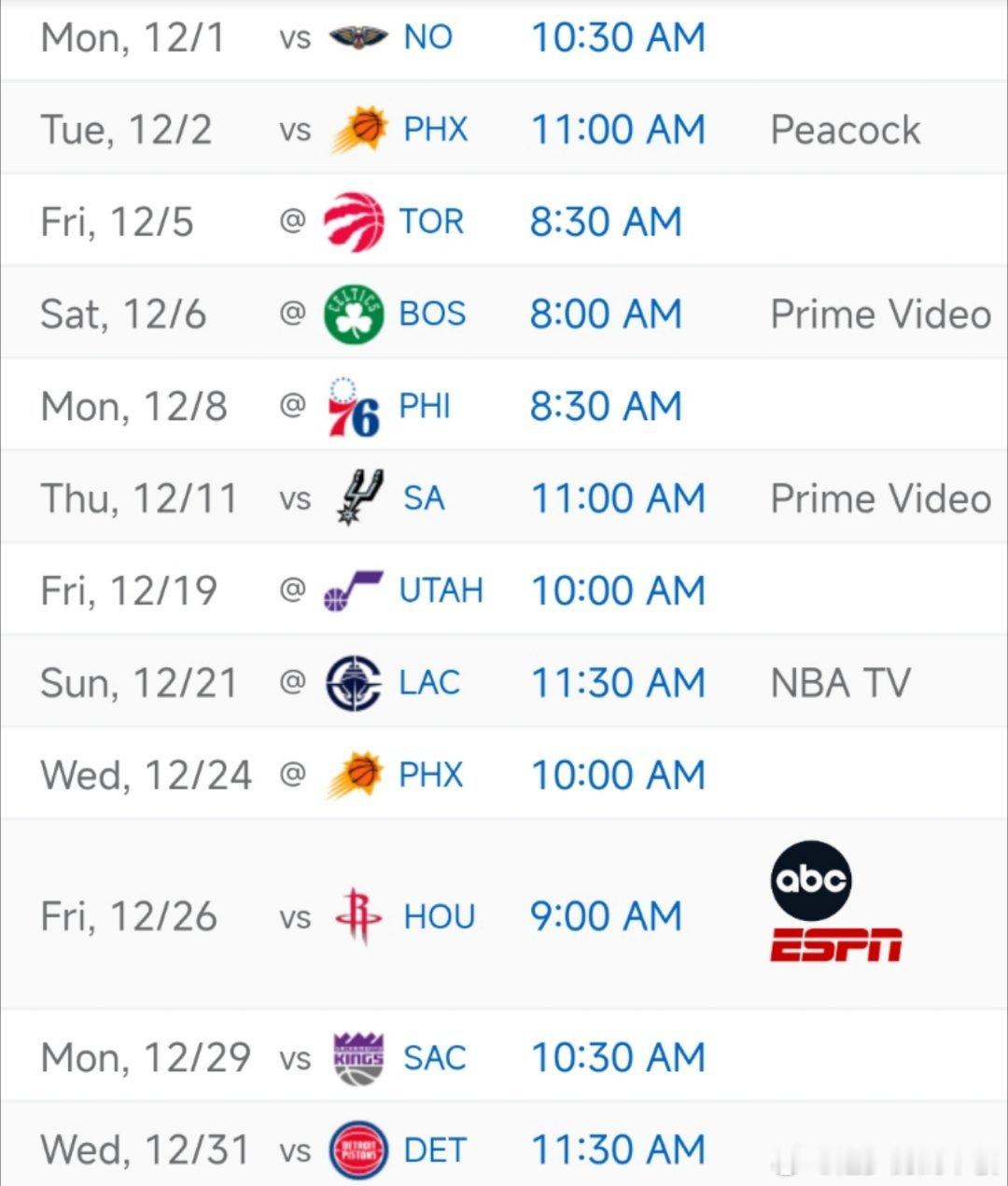Screen dimensions: 1008x1186
Task: Open the LAC team link
Action: pos(429,683)
